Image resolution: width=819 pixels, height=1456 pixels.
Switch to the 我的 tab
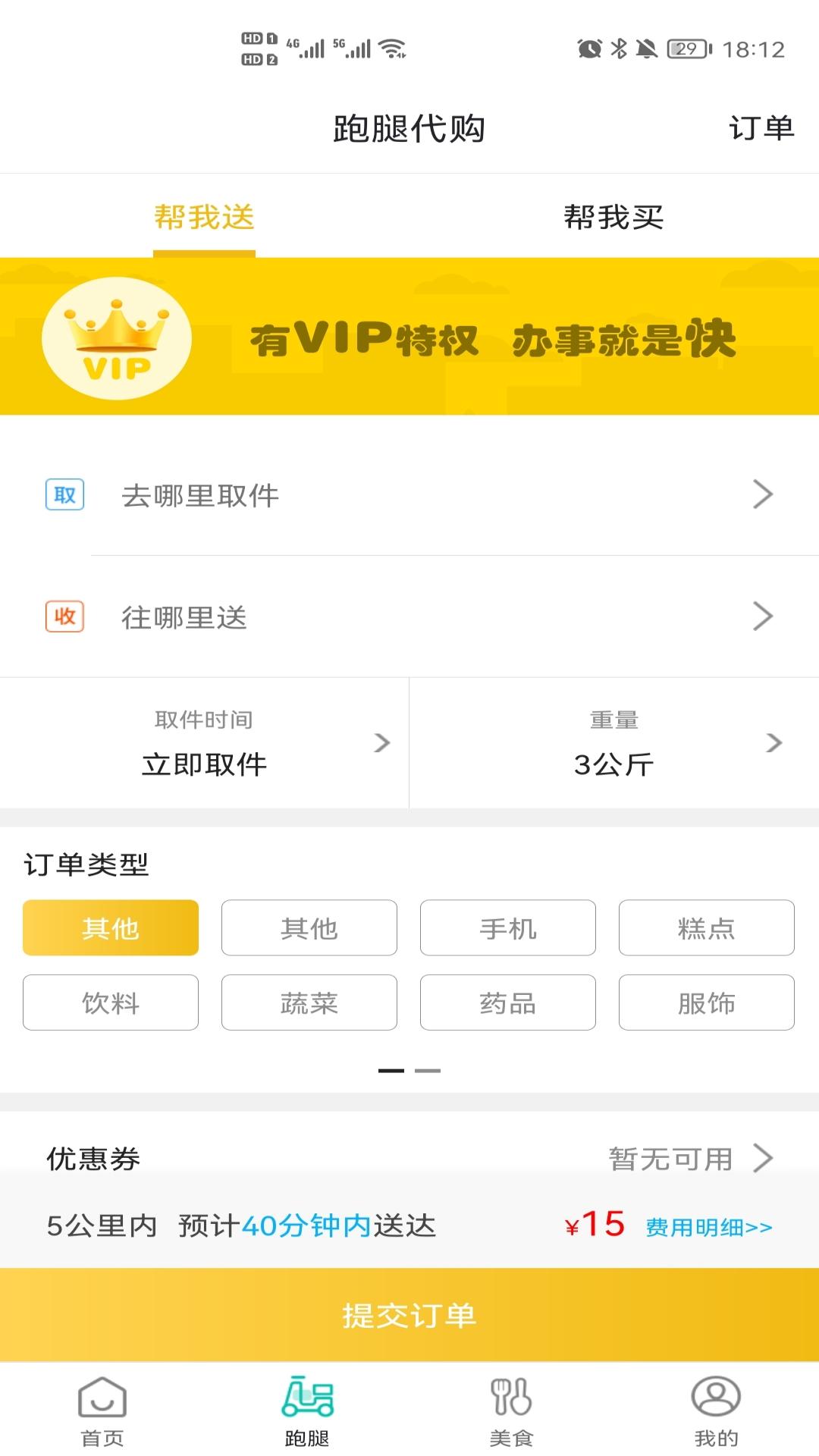coord(717,1412)
